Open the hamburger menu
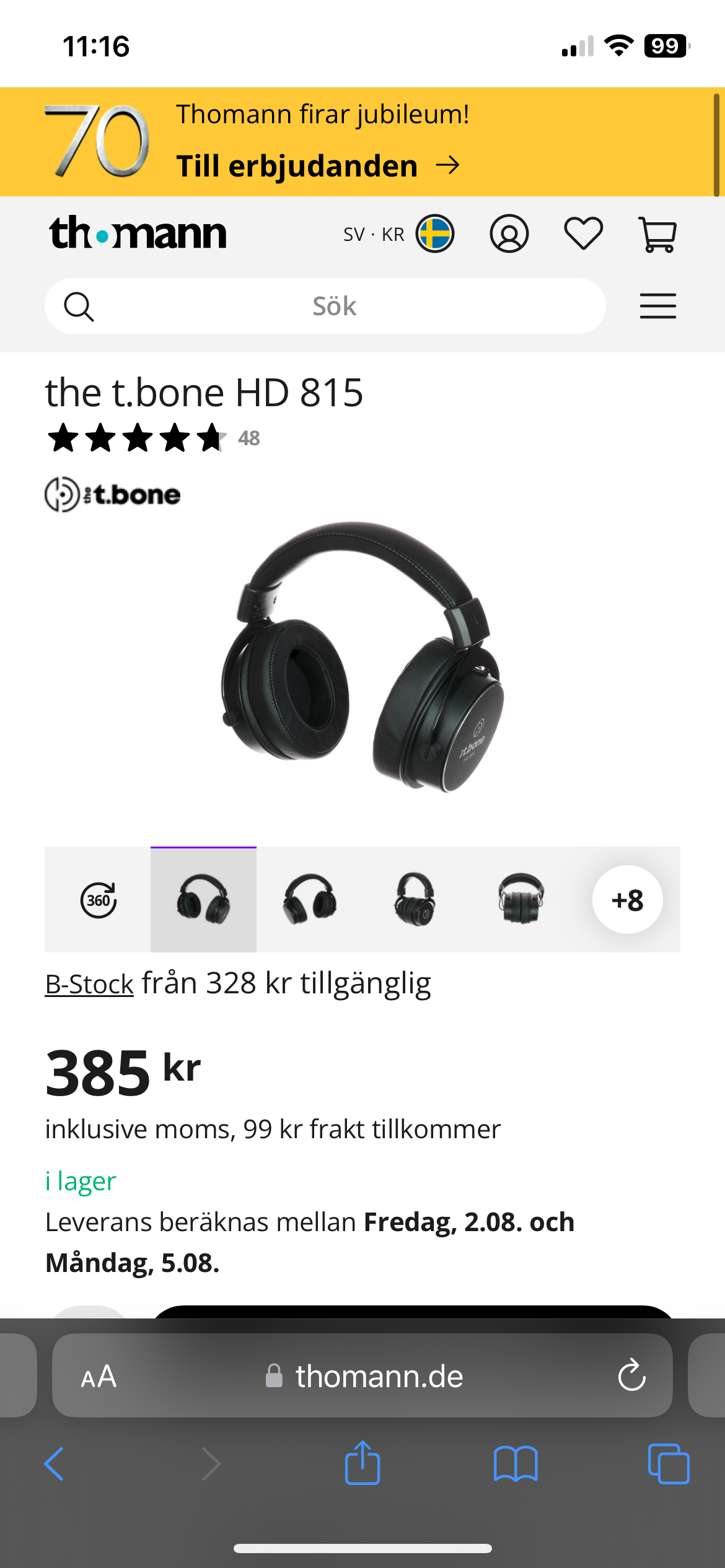 point(657,306)
